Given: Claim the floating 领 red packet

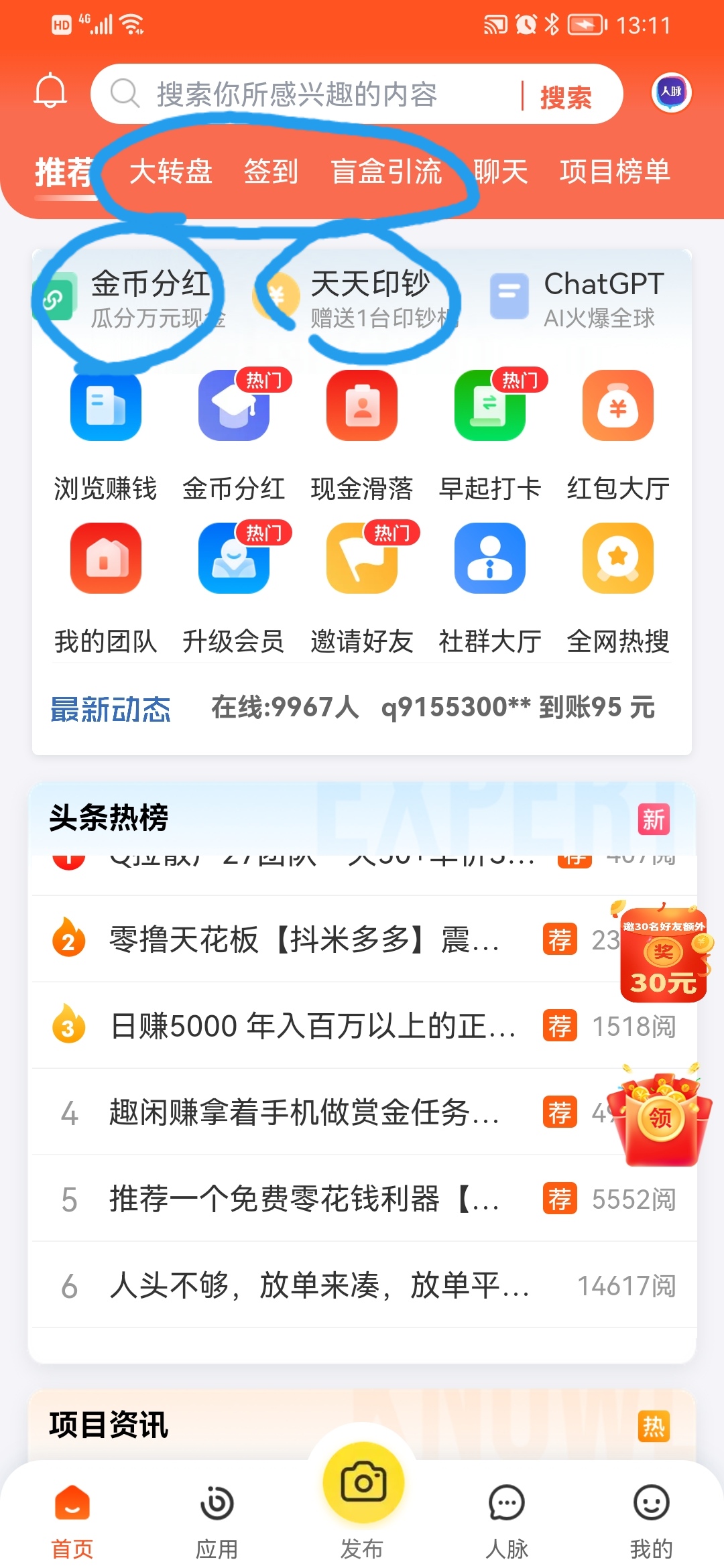Looking at the screenshot, I should pos(661,1117).
